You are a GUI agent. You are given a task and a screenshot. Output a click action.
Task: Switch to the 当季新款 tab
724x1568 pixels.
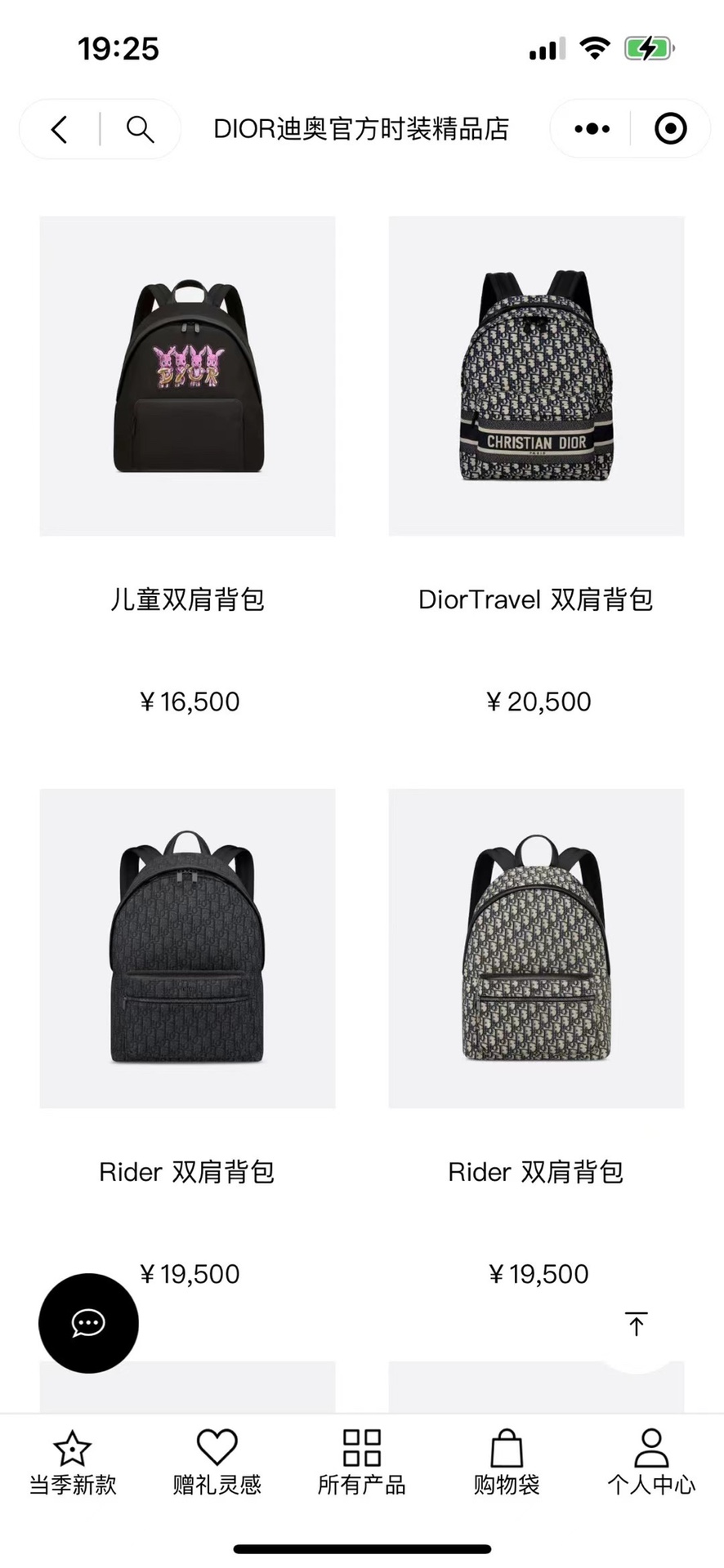[x=73, y=1463]
